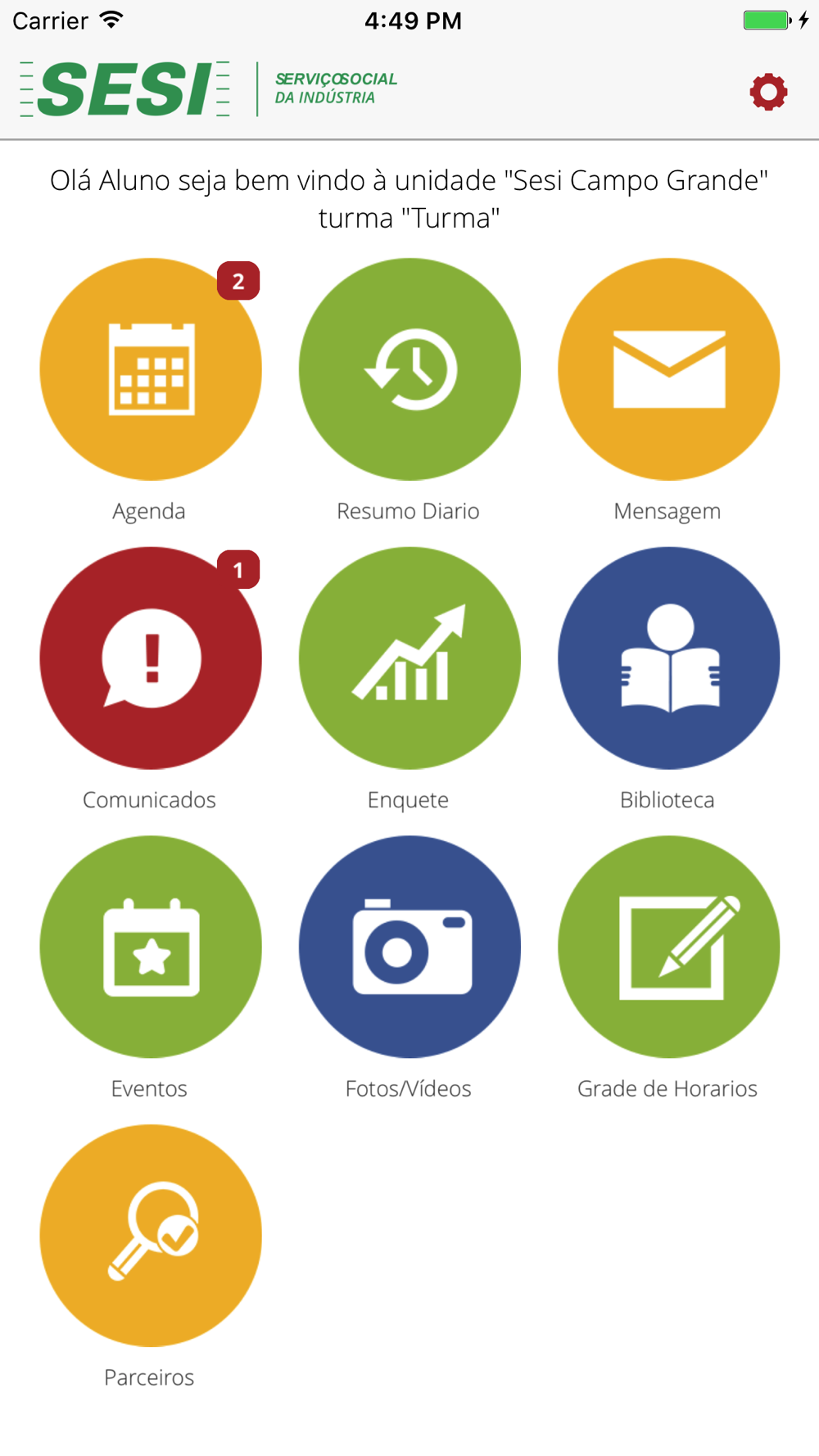Go to Biblioteca
This screenshot has width=819, height=1456.
[x=668, y=658]
